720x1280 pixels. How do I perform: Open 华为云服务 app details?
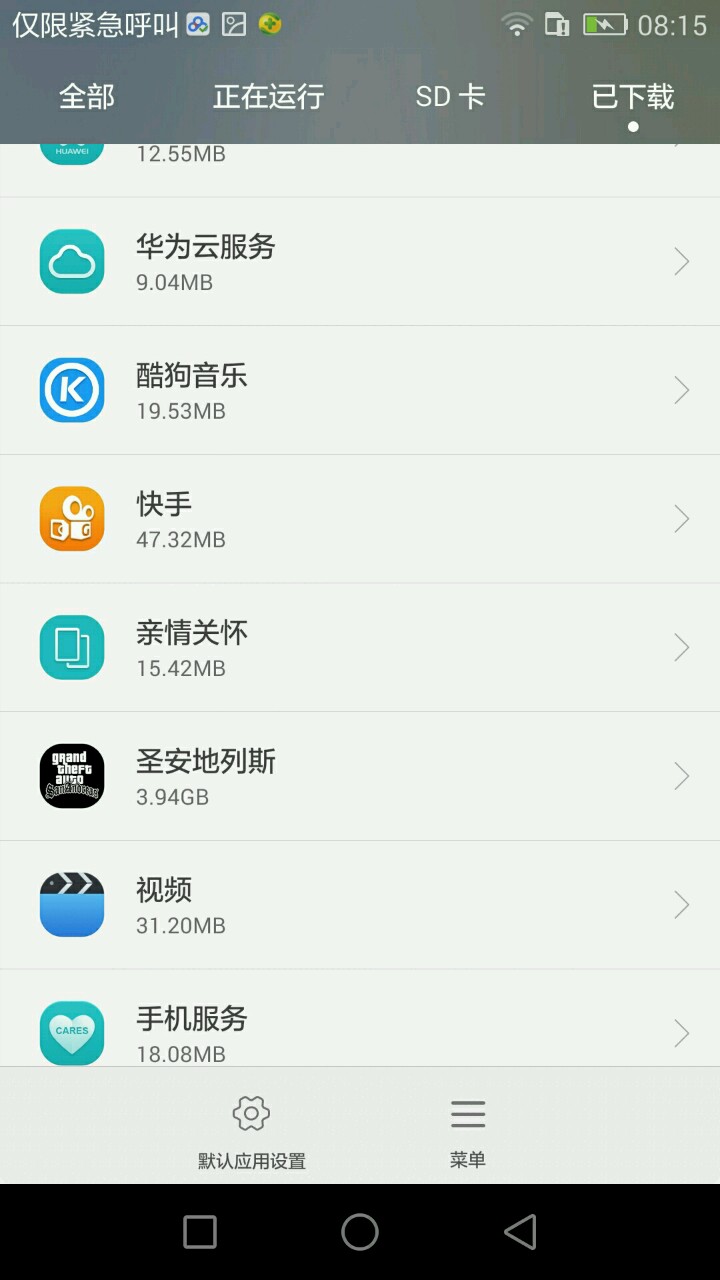360,262
